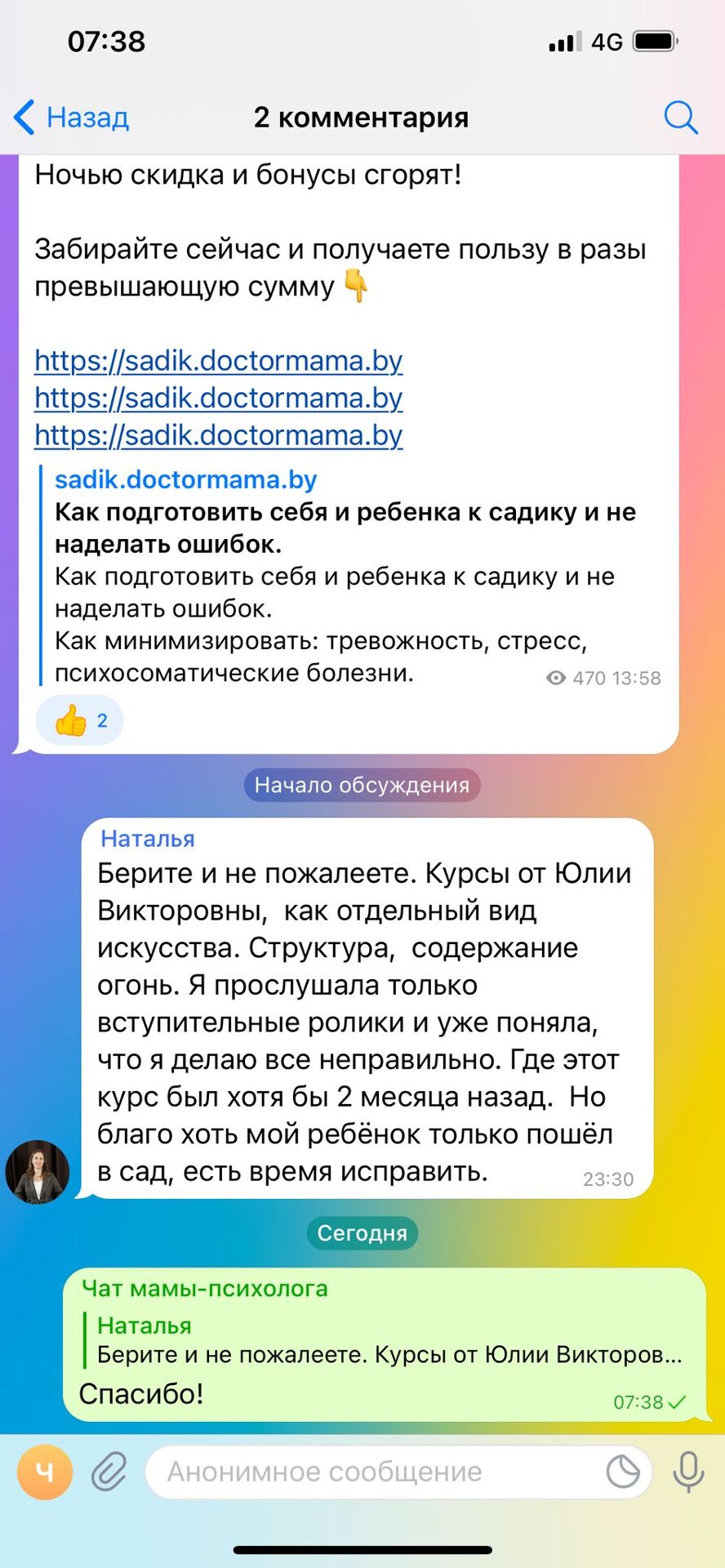The image size is (725, 1568).
Task: Open the sticker panel icon in the field
Action: pos(623,1472)
